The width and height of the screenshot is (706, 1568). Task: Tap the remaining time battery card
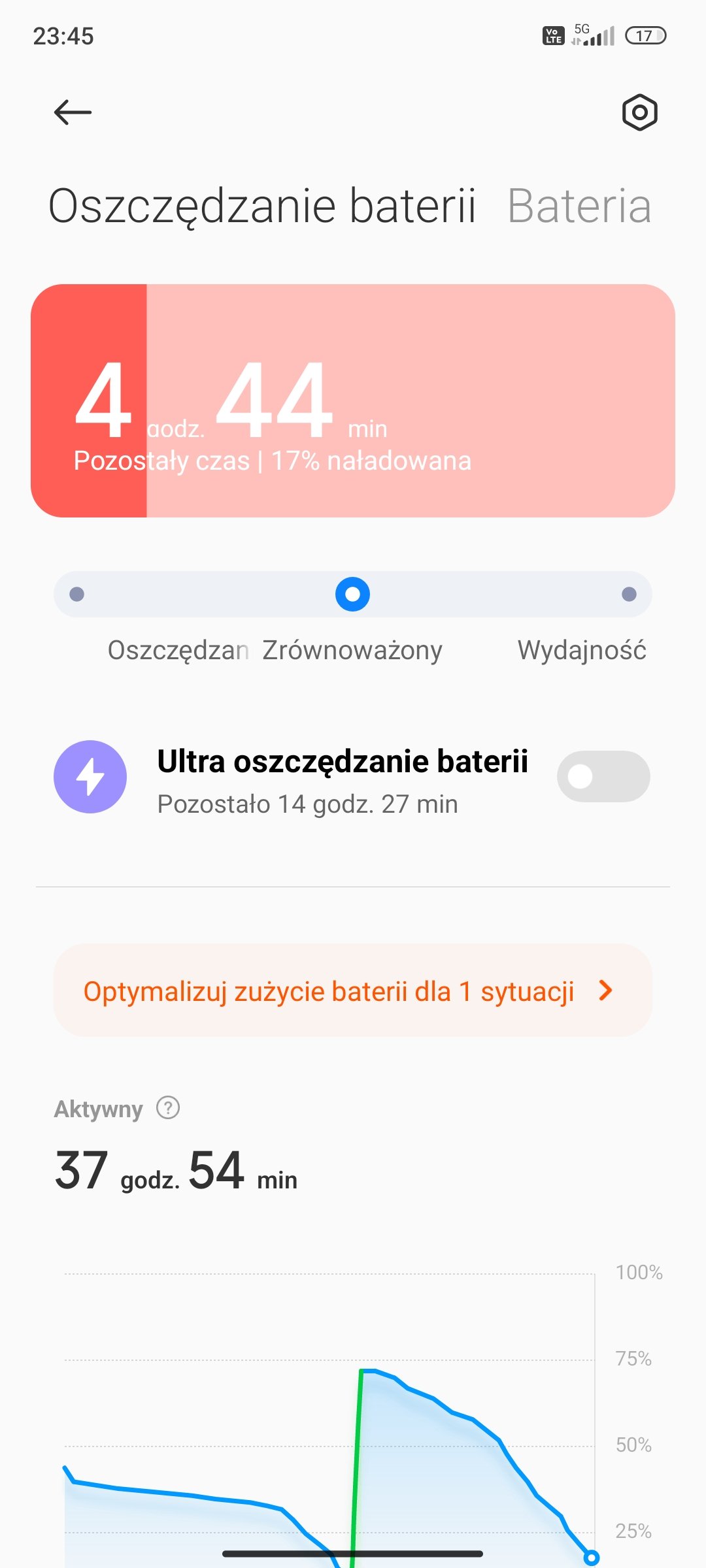point(352,400)
